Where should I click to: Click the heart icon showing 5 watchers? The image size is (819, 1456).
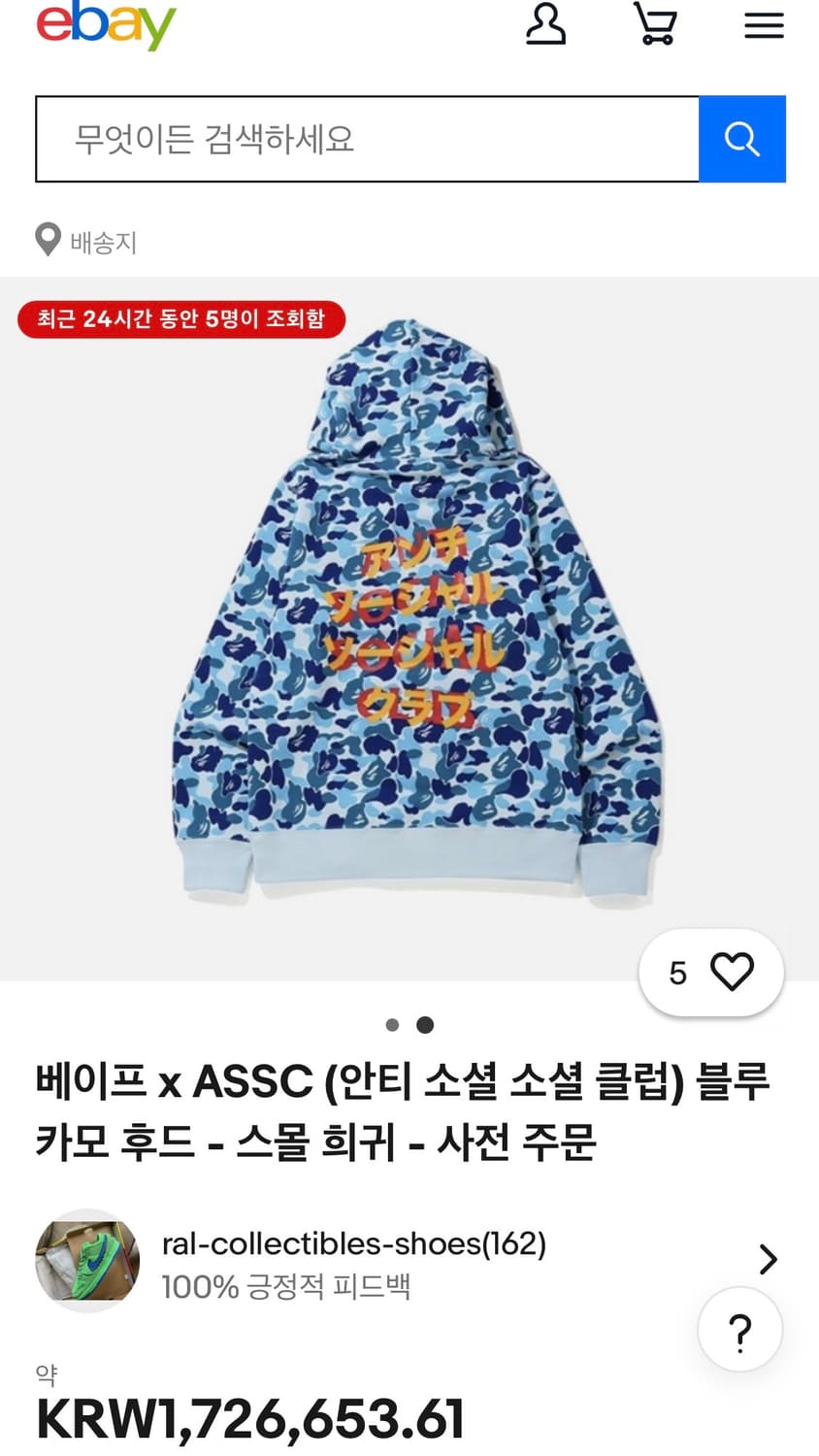710,973
